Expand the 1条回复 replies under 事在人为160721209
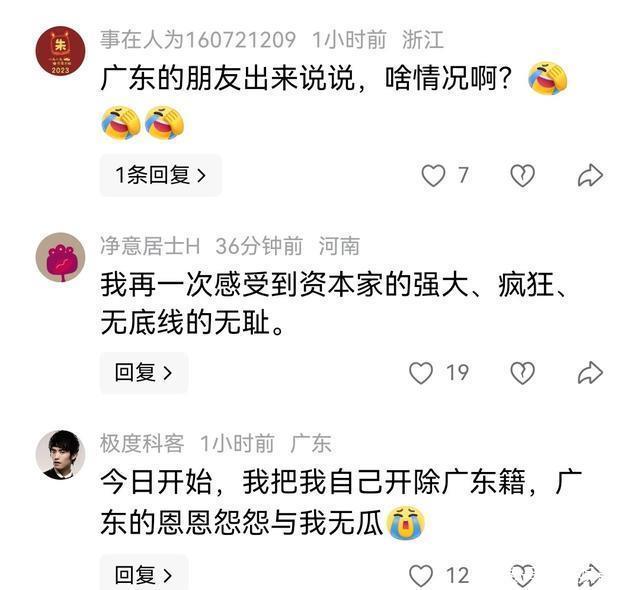 click(x=160, y=176)
